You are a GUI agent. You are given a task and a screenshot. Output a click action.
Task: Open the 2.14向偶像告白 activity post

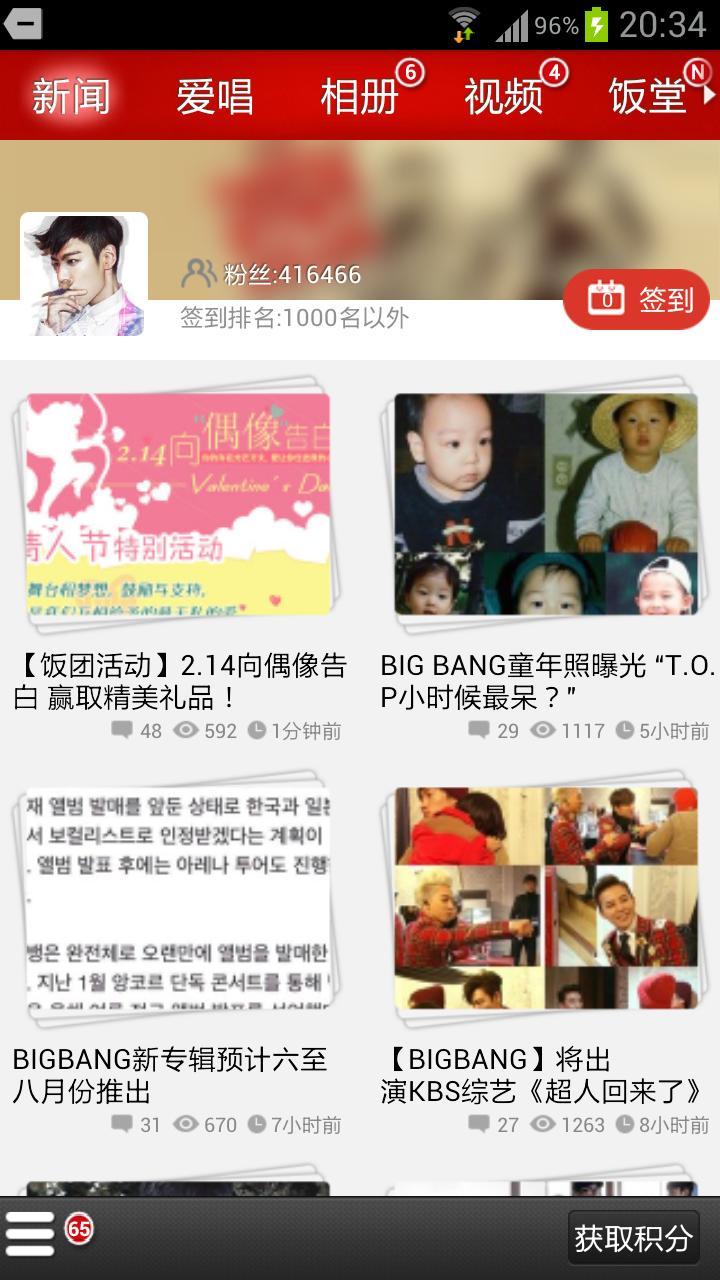coord(178,504)
